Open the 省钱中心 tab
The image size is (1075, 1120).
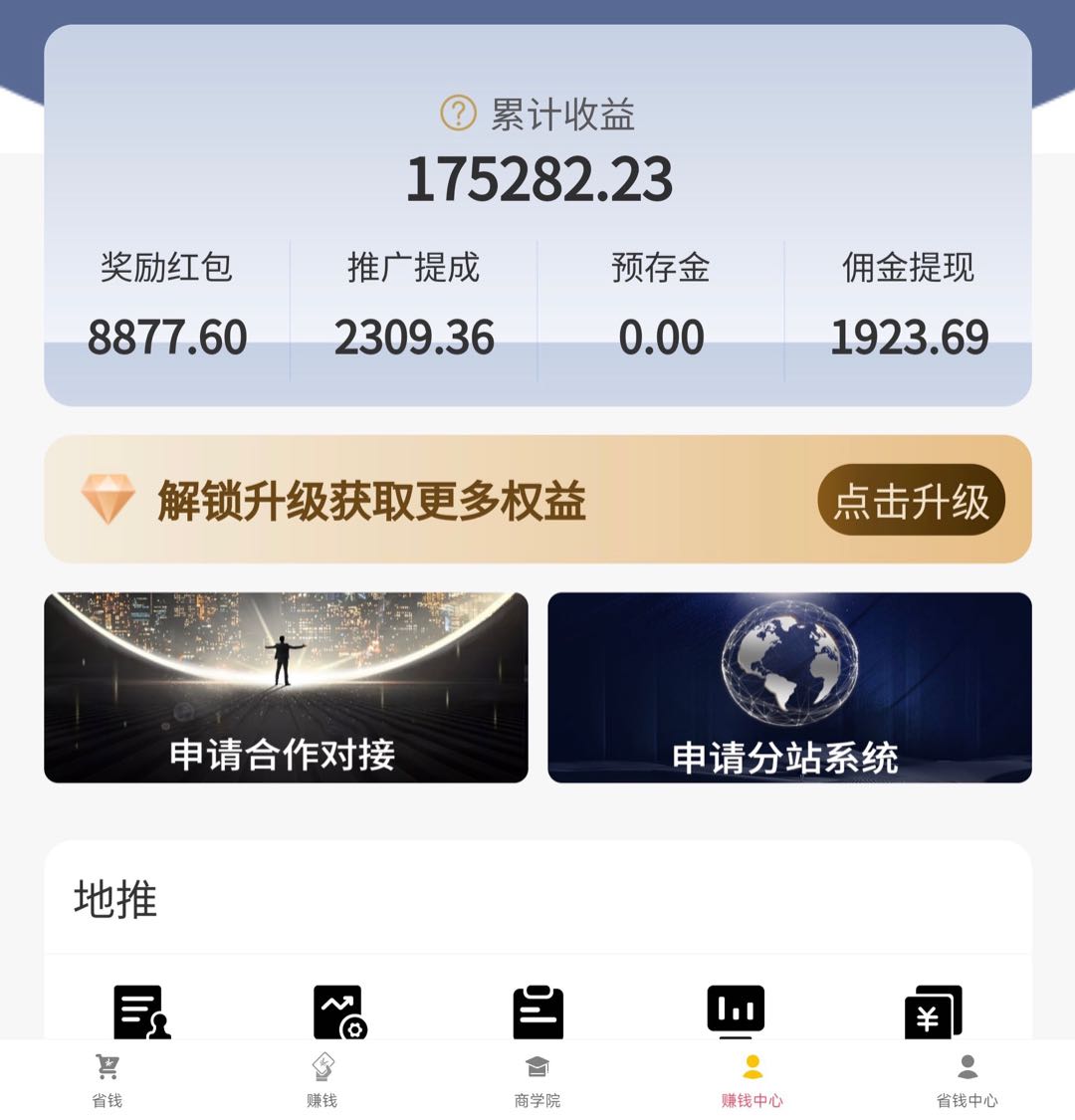click(x=967, y=1080)
